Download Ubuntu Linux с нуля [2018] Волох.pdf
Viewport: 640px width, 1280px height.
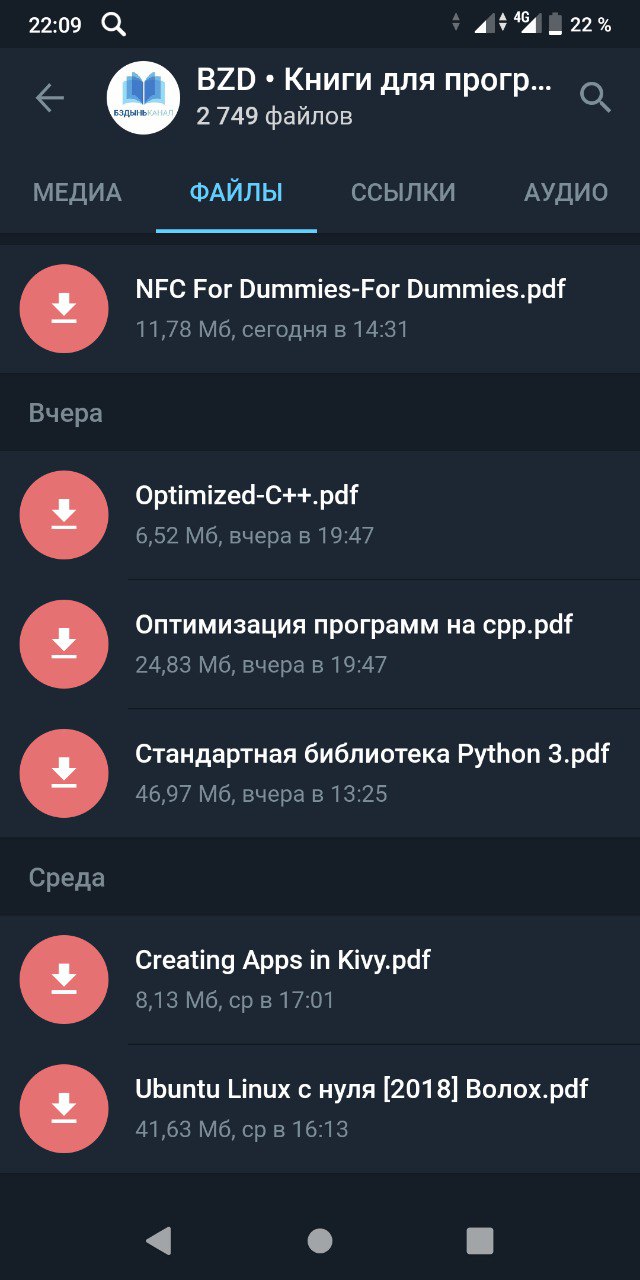pyautogui.click(x=64, y=1109)
